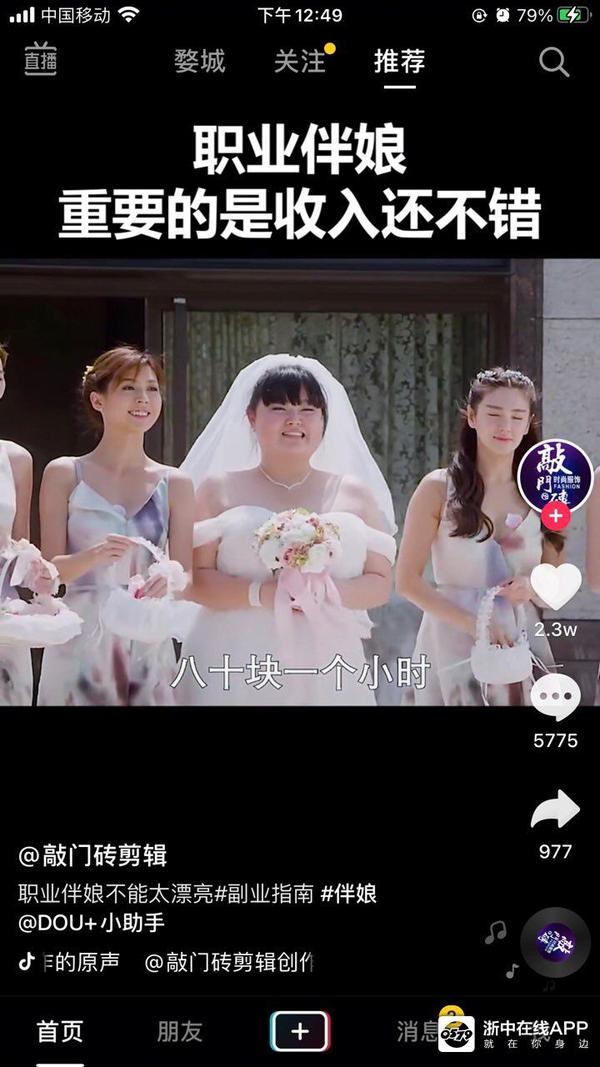Like this video with the heart
The width and height of the screenshot is (600, 1067).
pyautogui.click(x=555, y=587)
